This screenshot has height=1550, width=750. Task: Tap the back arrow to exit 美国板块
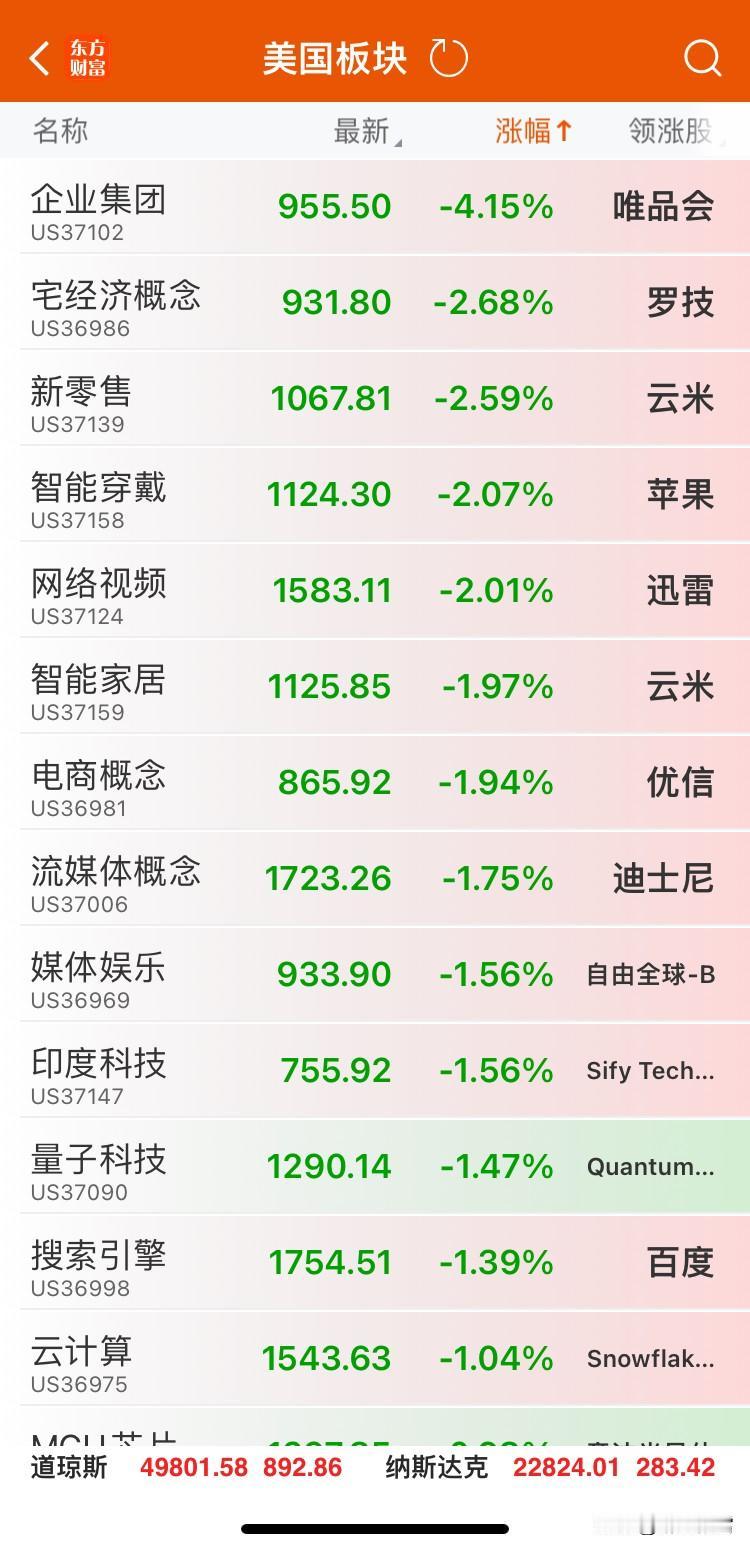point(38,58)
